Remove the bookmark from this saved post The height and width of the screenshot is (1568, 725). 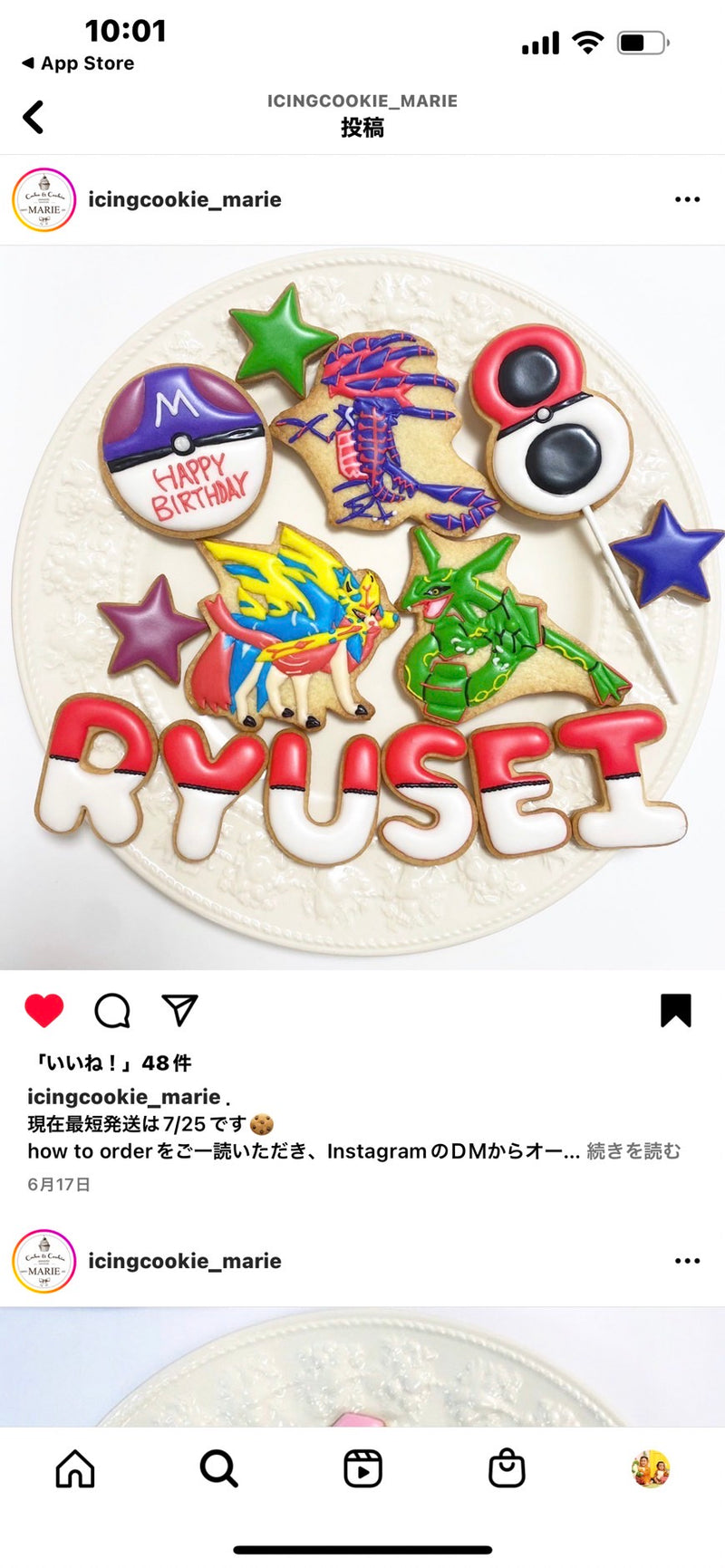pyautogui.click(x=675, y=1010)
